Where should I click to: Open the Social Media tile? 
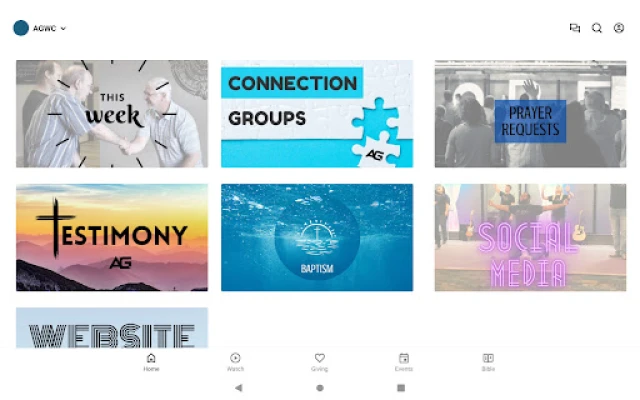pyautogui.click(x=530, y=237)
